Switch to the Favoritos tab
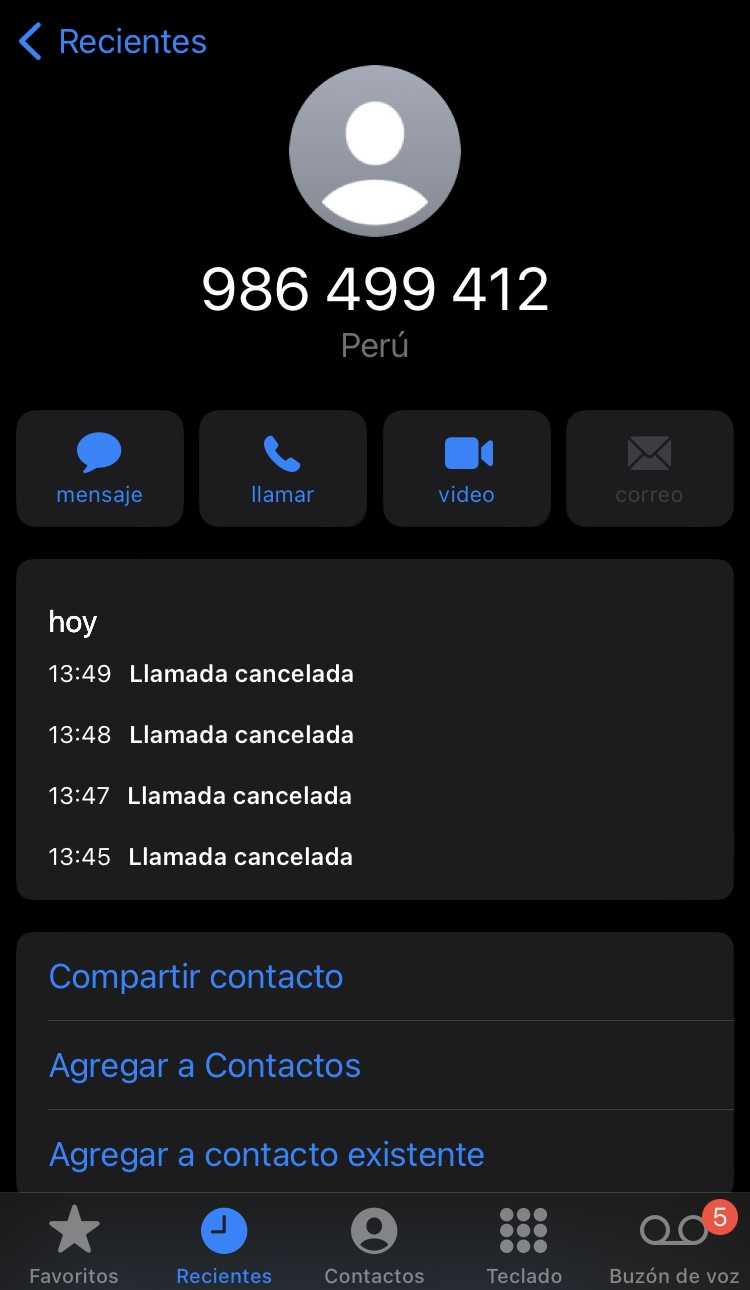The width and height of the screenshot is (750, 1290). pos(74,1244)
